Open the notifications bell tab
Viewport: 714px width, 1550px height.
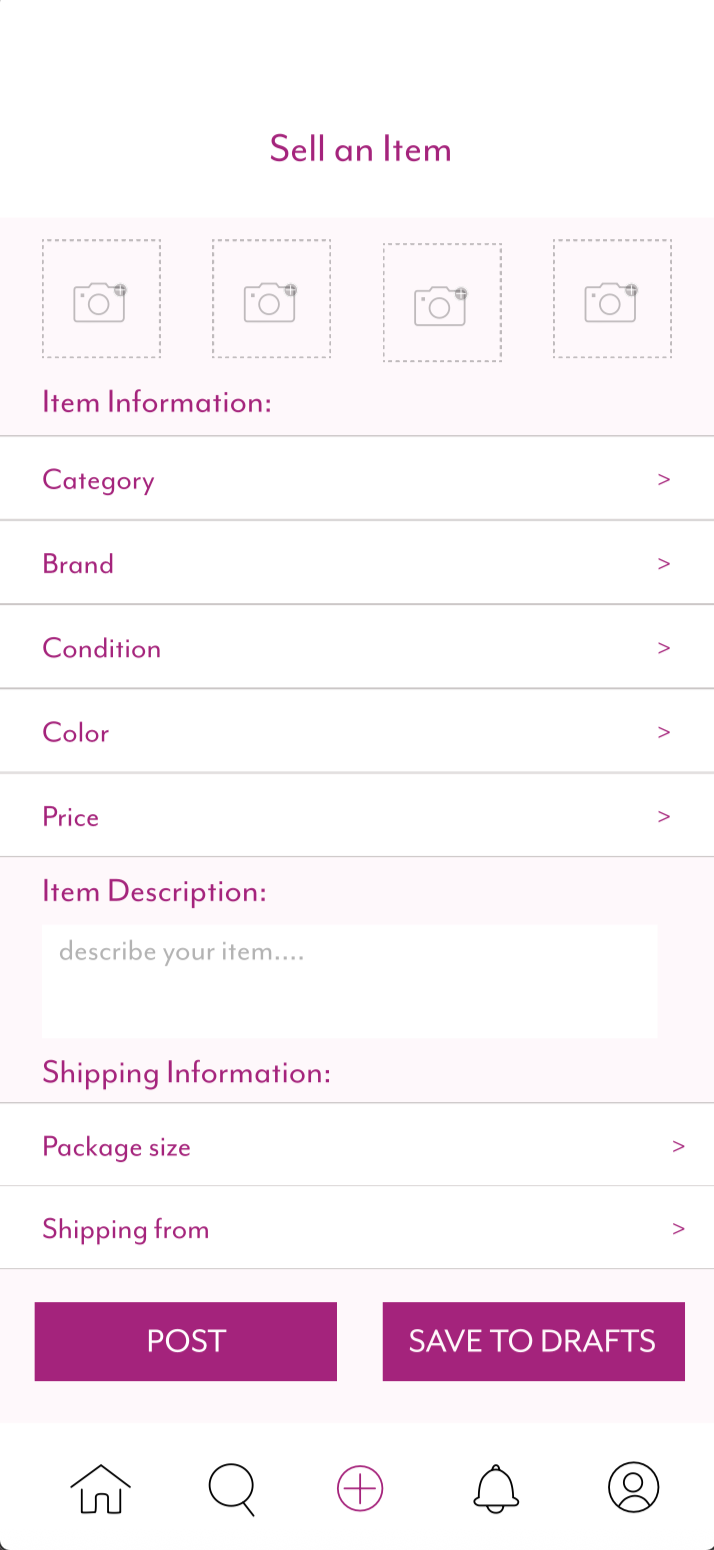pos(495,1488)
